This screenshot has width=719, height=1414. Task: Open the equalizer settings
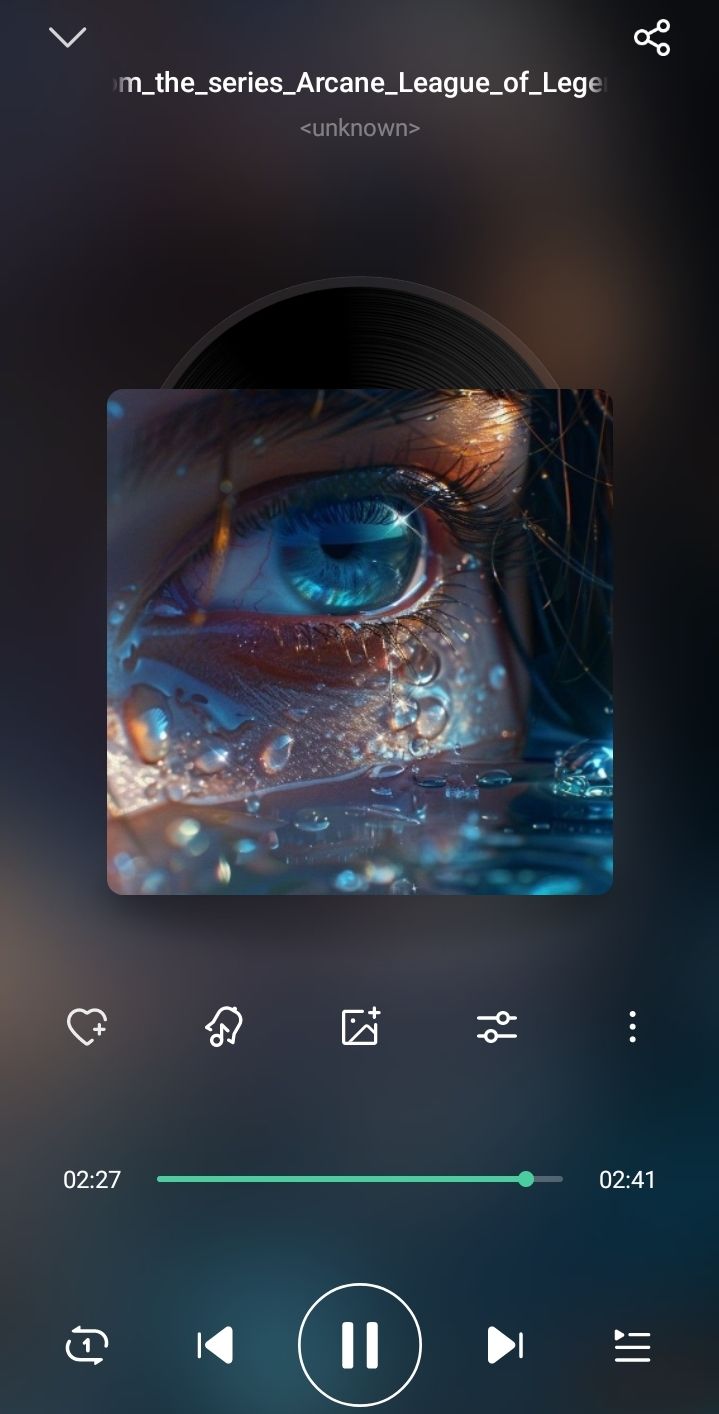(497, 1027)
